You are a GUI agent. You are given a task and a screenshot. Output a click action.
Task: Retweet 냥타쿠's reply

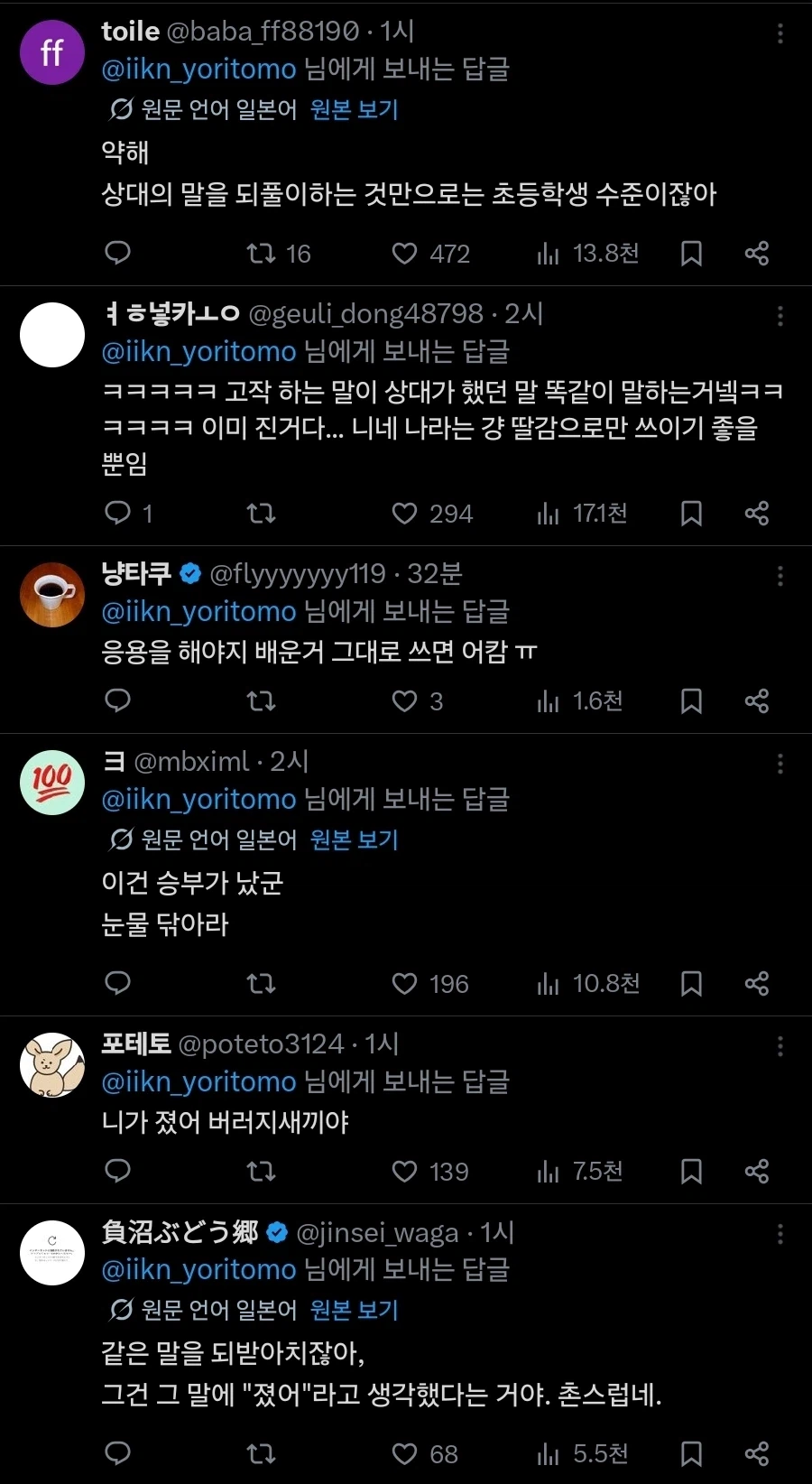pos(261,701)
